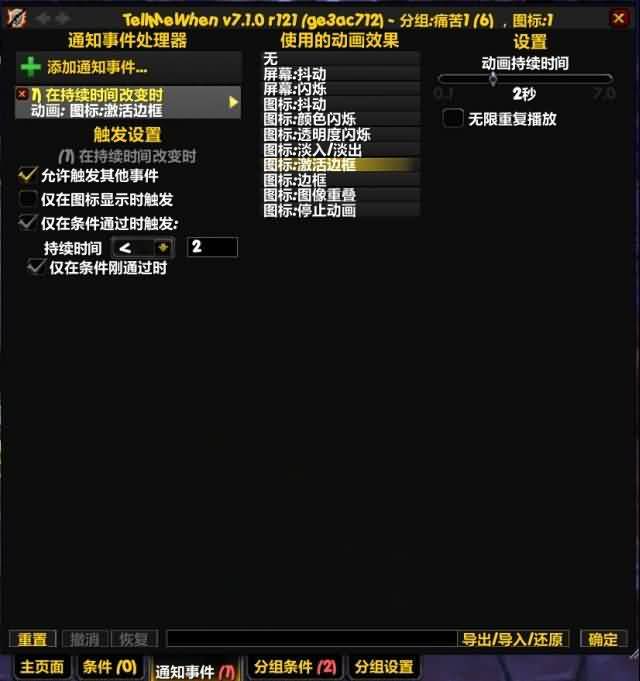Enable 无限重复播放 checkbox
Viewport: 640px width, 681px height.
tap(453, 118)
